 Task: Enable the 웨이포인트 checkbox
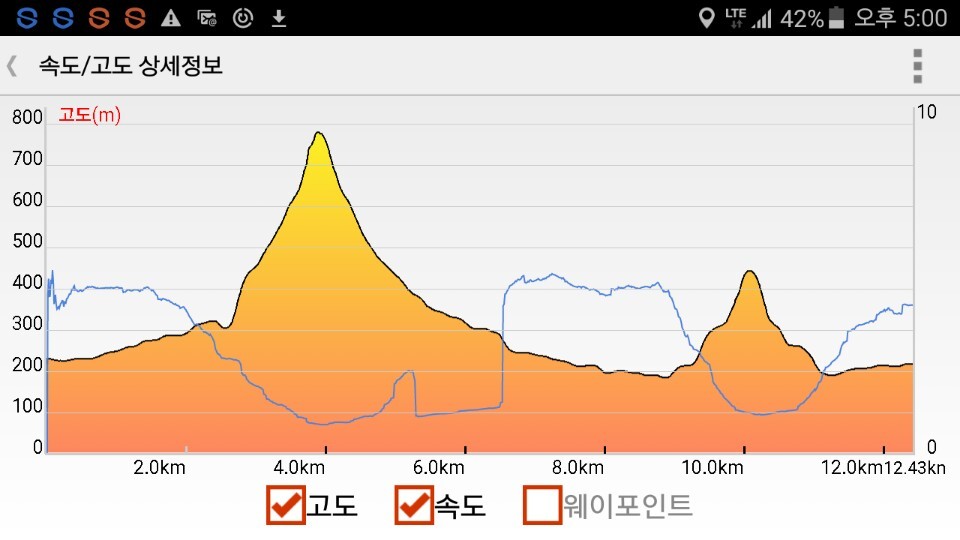pos(542,505)
